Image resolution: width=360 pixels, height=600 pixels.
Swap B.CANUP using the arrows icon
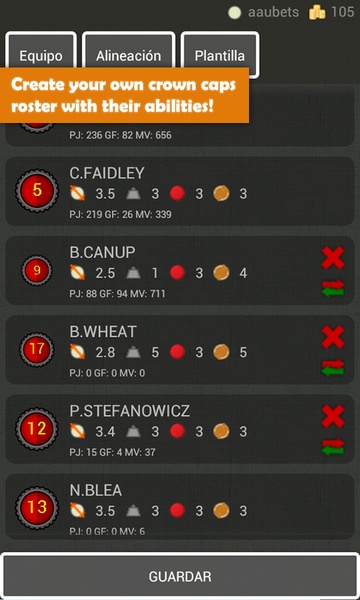[333, 289]
